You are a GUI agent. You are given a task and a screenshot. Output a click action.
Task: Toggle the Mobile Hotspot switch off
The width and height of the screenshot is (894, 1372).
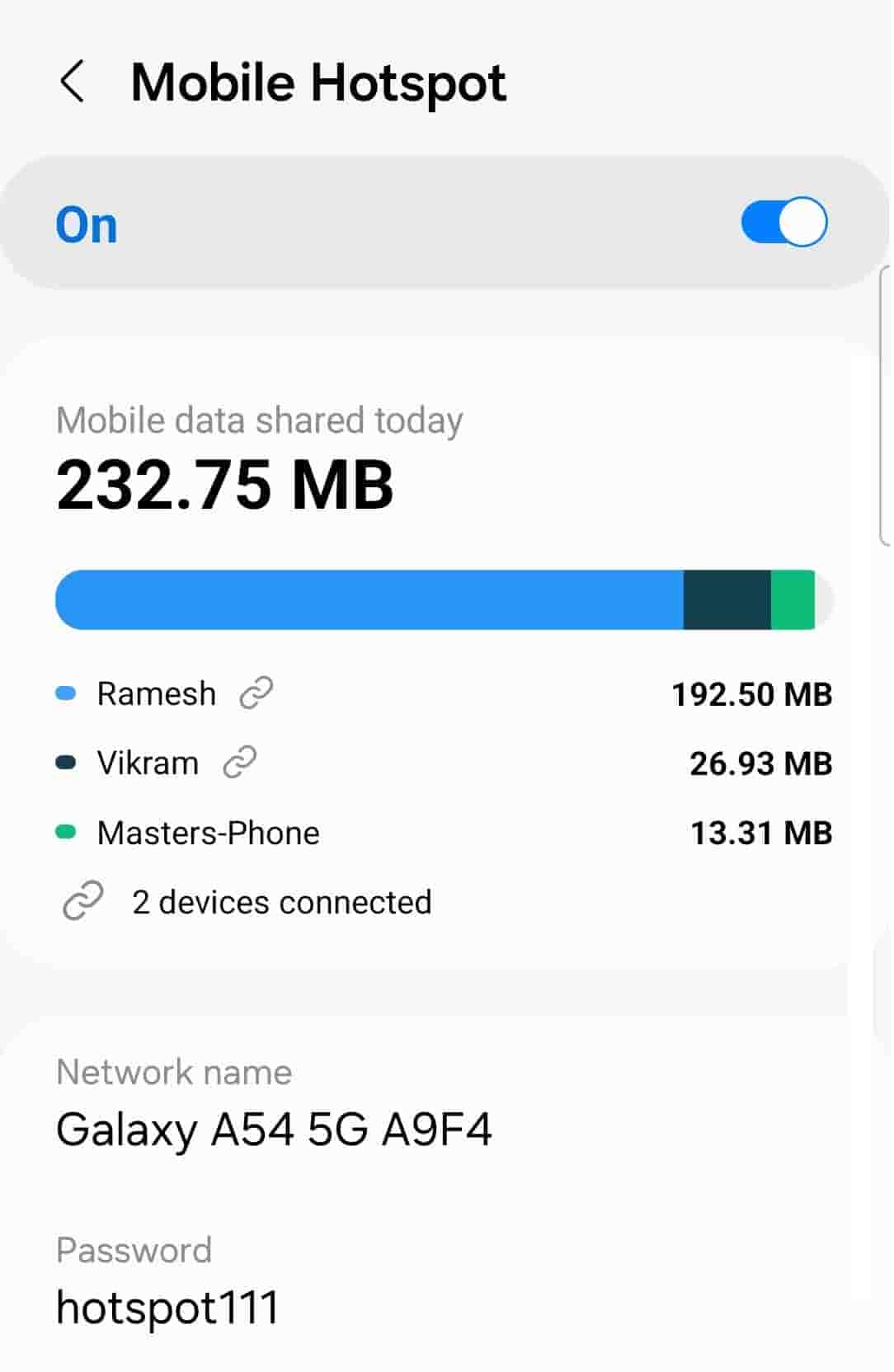(x=783, y=221)
